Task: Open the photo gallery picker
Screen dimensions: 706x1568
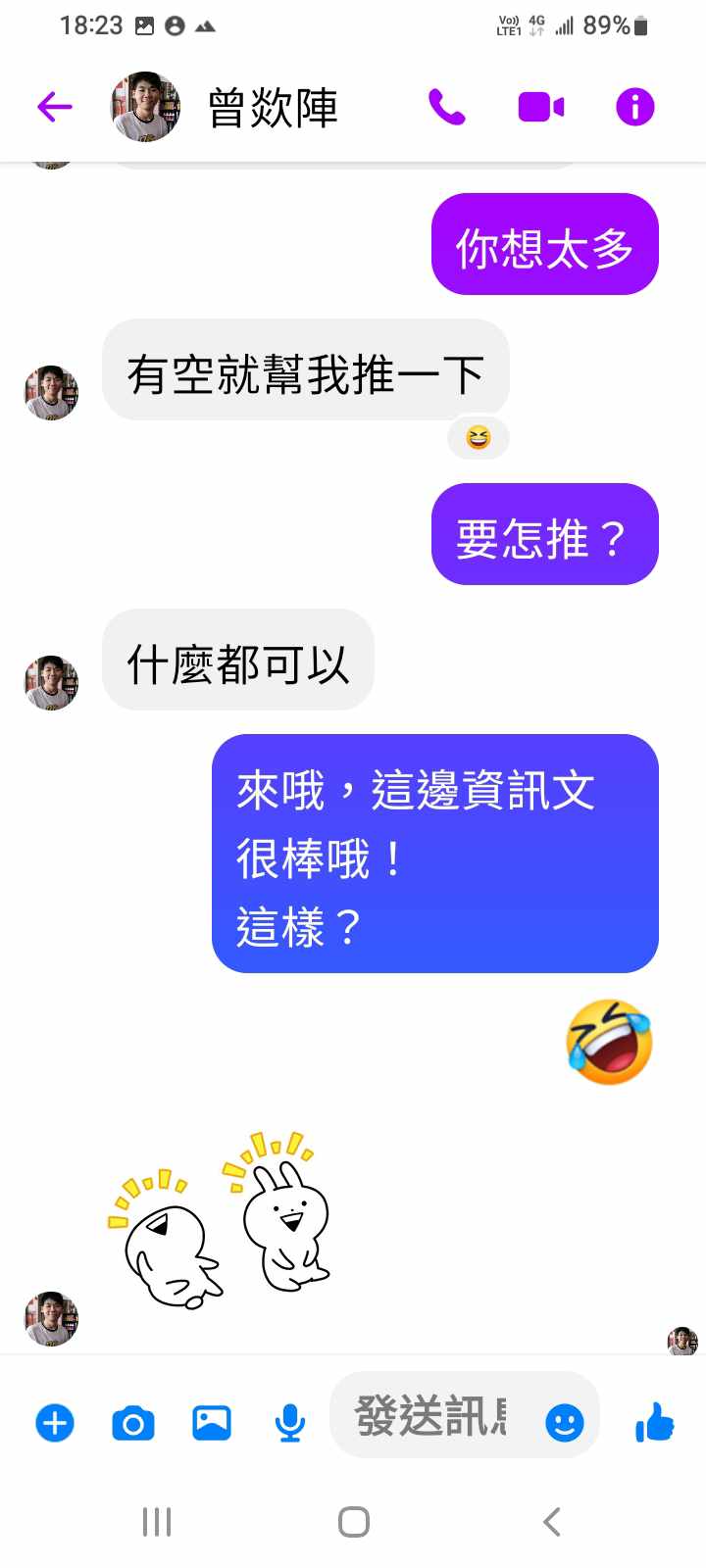Action: pos(212,1422)
